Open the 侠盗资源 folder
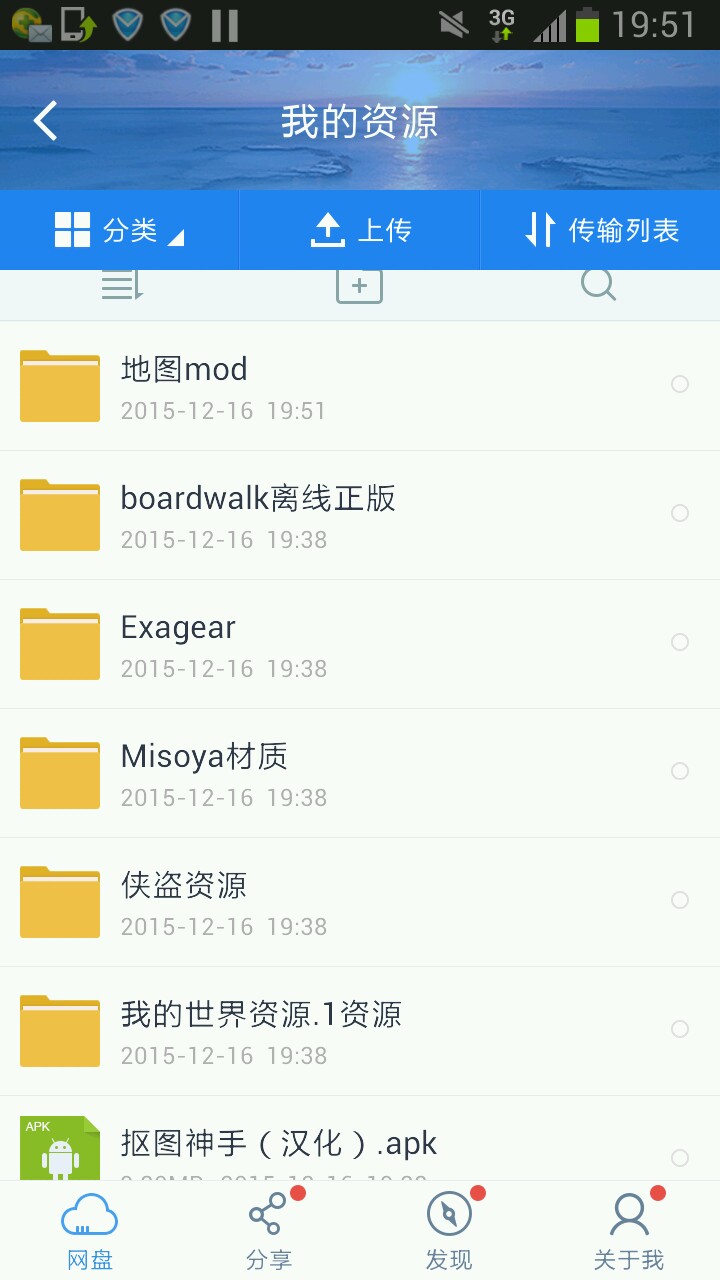The width and height of the screenshot is (720, 1280). [300, 902]
